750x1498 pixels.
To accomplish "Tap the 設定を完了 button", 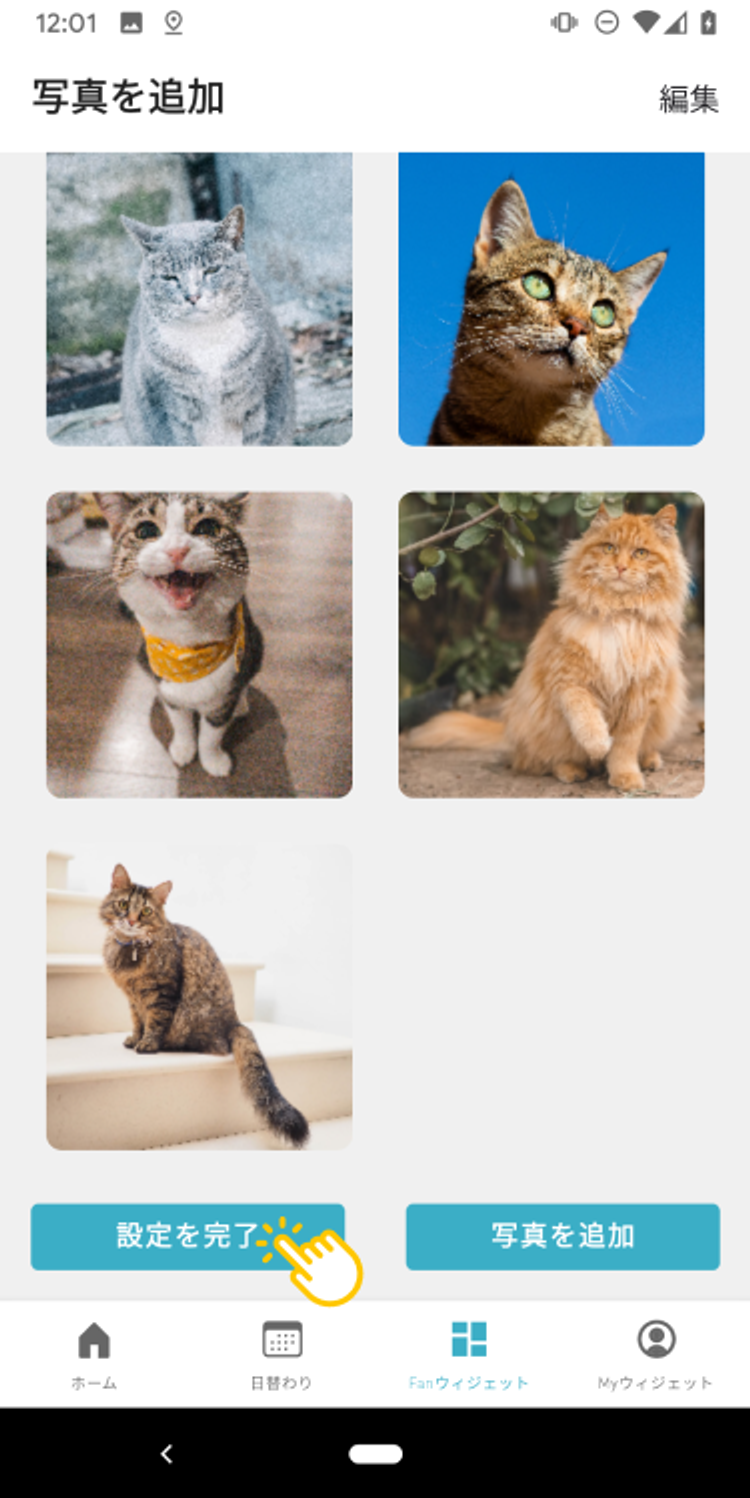I will (x=188, y=1236).
